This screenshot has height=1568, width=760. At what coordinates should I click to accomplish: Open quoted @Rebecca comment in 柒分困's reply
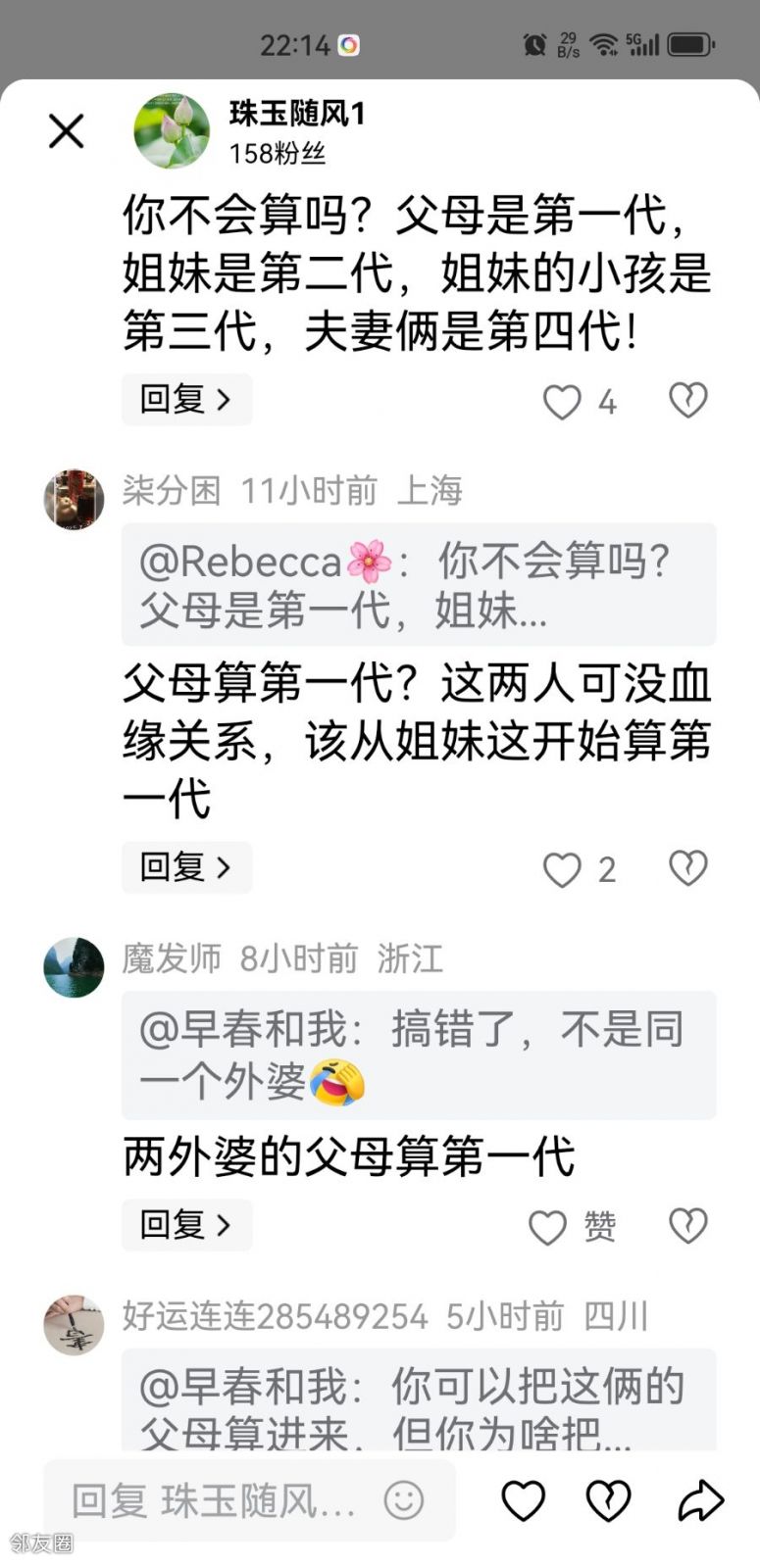click(419, 584)
